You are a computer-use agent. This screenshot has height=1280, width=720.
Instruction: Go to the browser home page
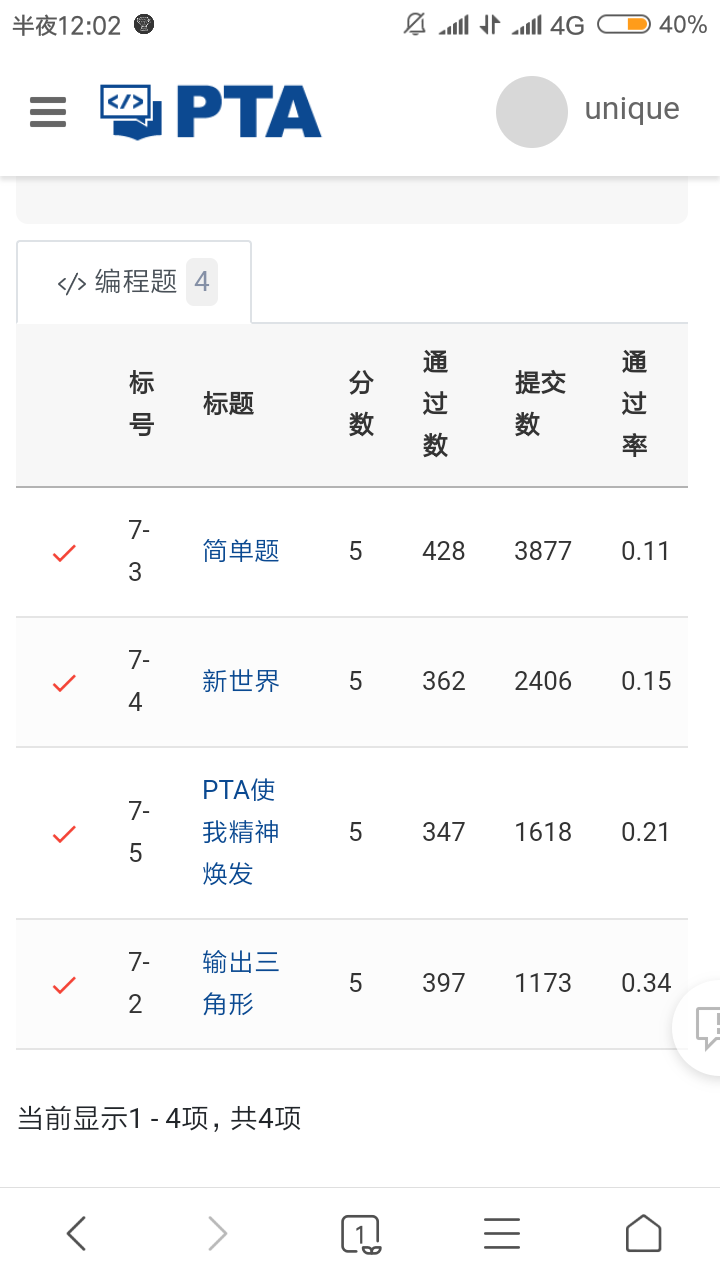tap(643, 1234)
